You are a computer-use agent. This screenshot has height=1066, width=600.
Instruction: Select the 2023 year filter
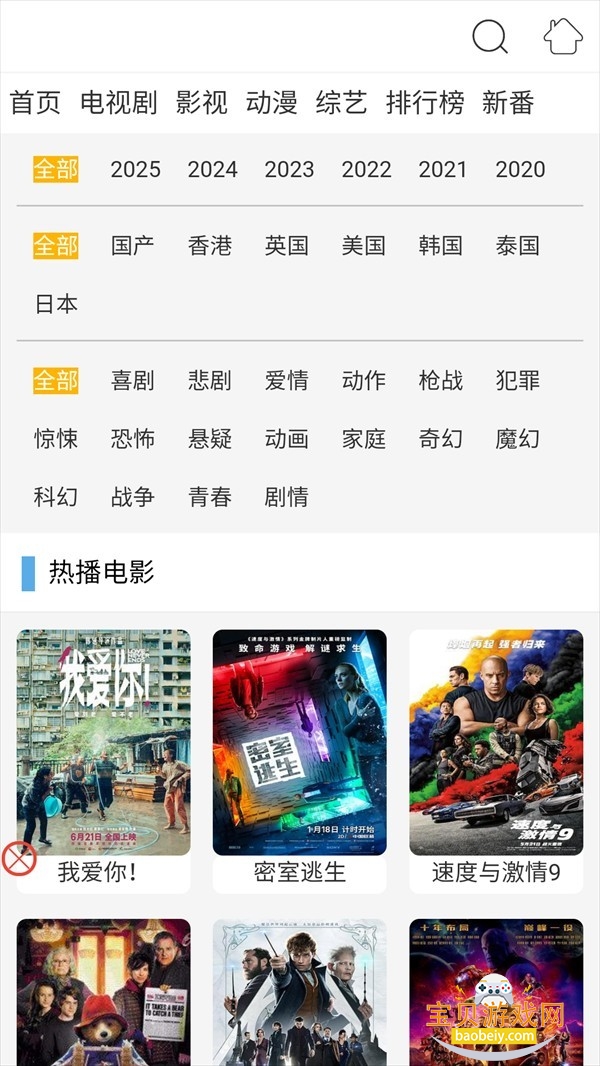click(x=289, y=169)
